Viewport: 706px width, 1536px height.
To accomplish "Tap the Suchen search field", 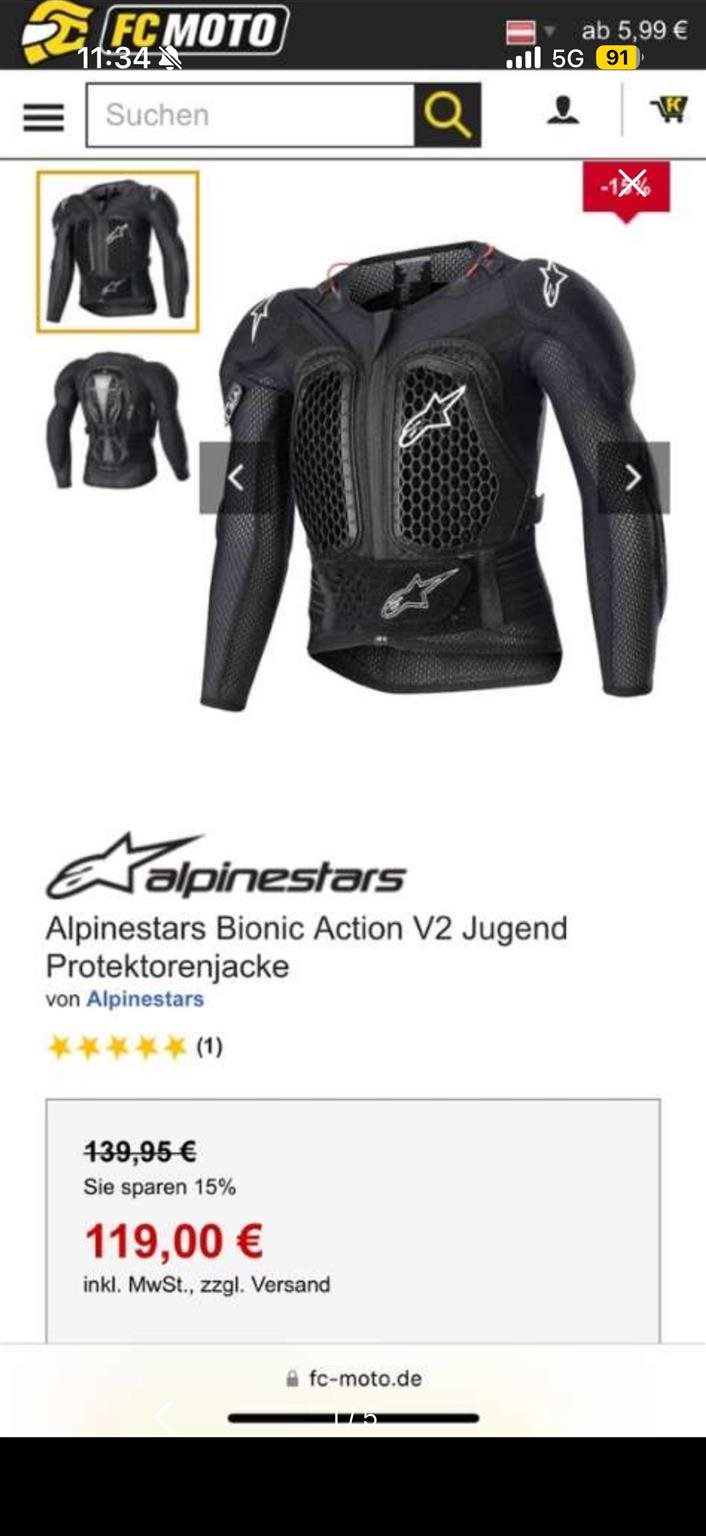I will (250, 115).
